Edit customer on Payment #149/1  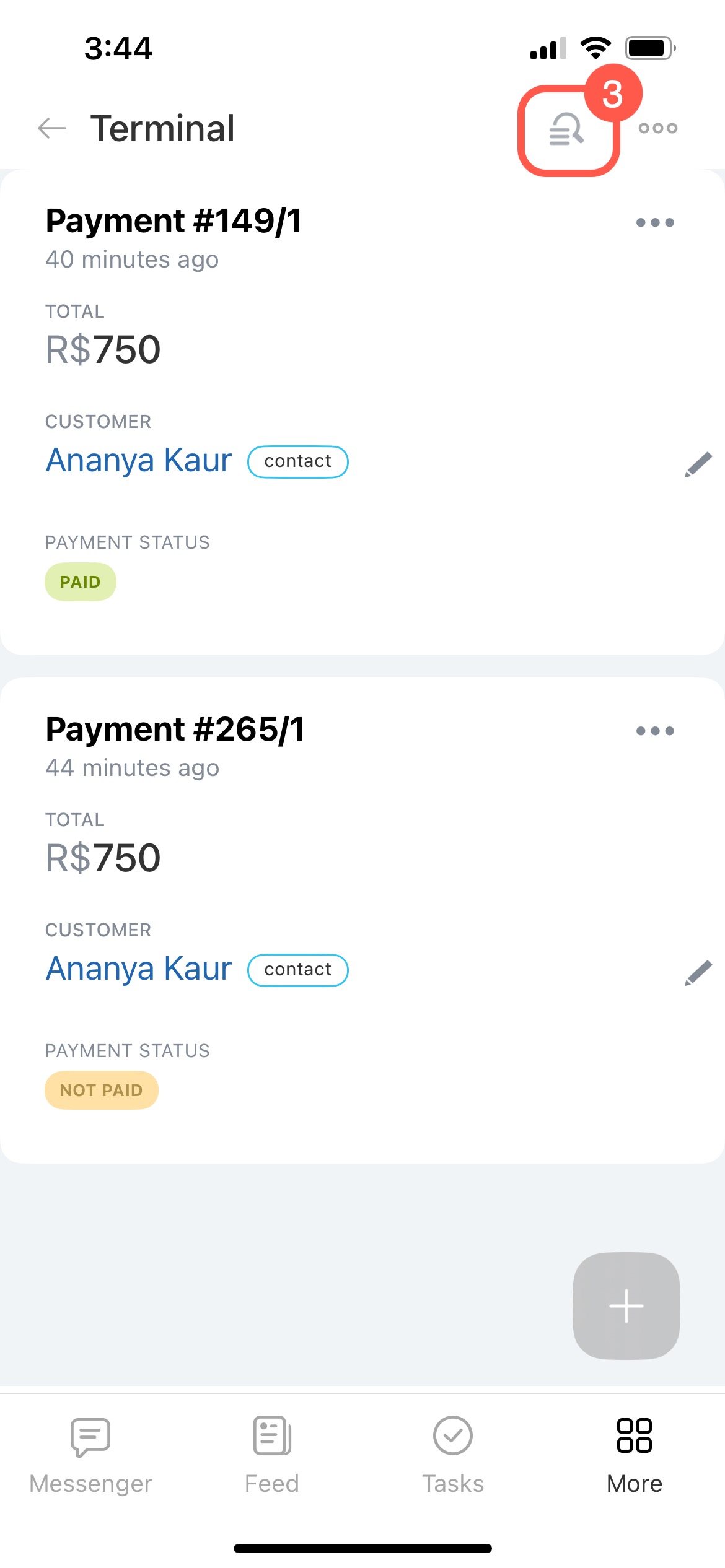click(x=698, y=464)
